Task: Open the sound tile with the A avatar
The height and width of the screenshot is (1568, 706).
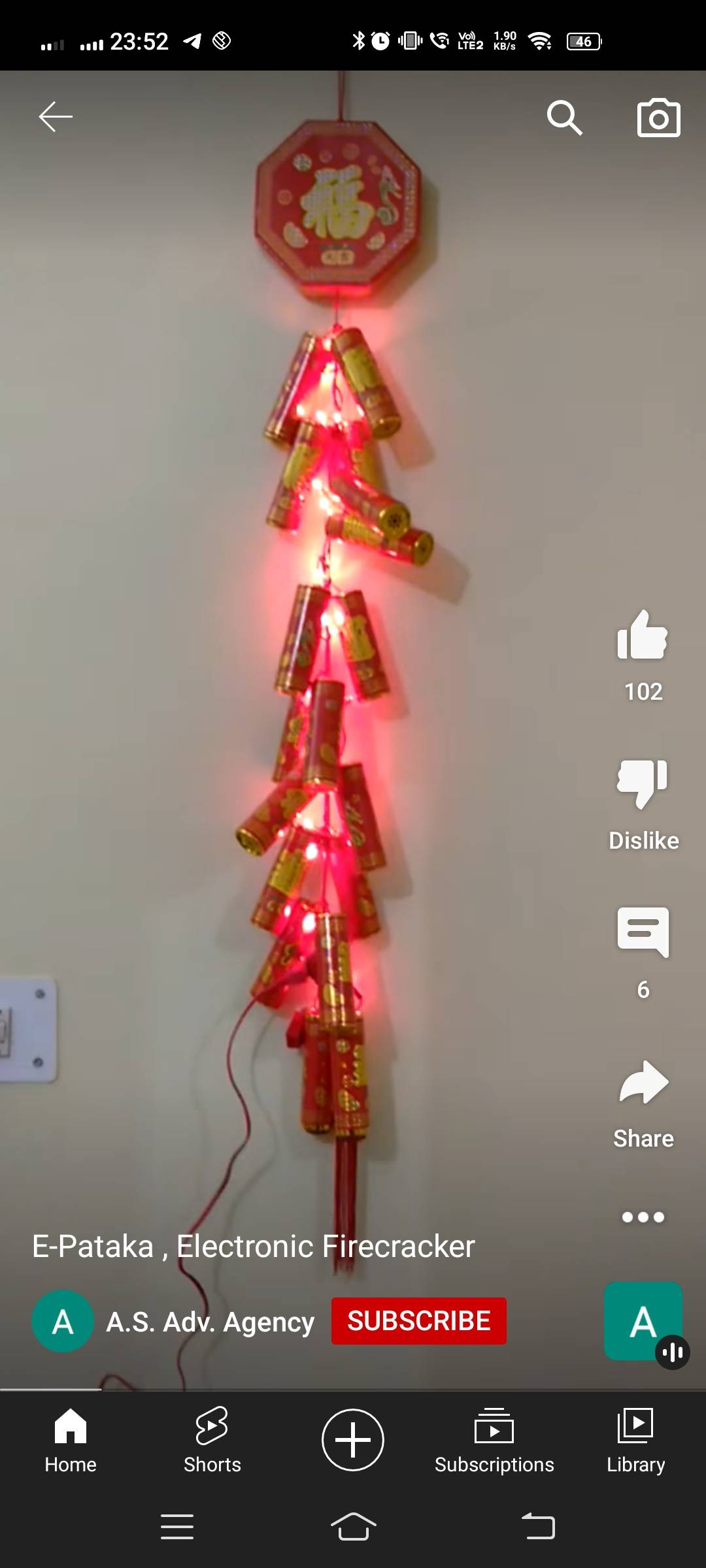Action: [x=643, y=1321]
